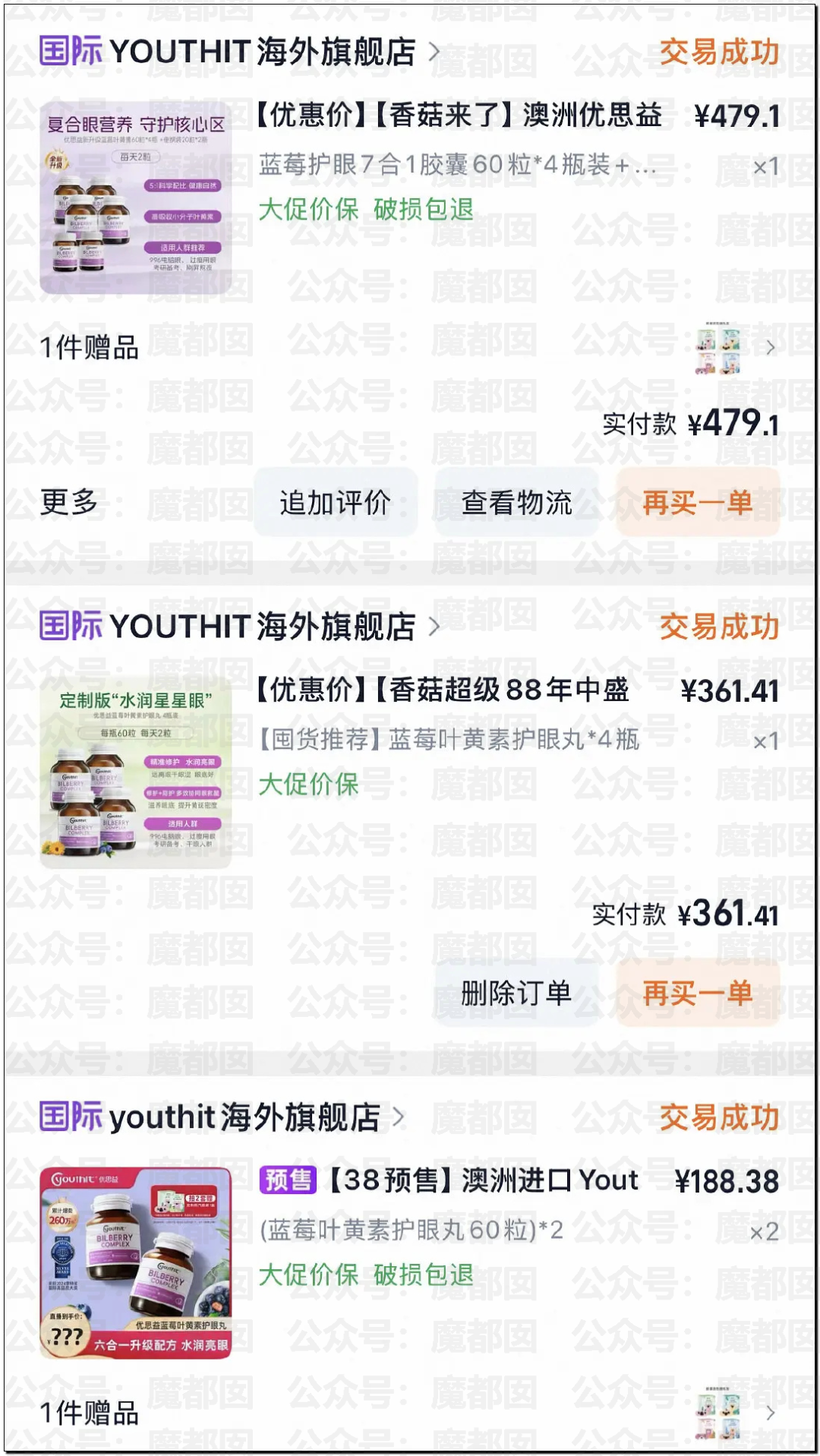The width and height of the screenshot is (820, 1456).
Task: Open YOUTHIT store above the ¥361.41 order
Action: pyautogui.click(x=239, y=627)
